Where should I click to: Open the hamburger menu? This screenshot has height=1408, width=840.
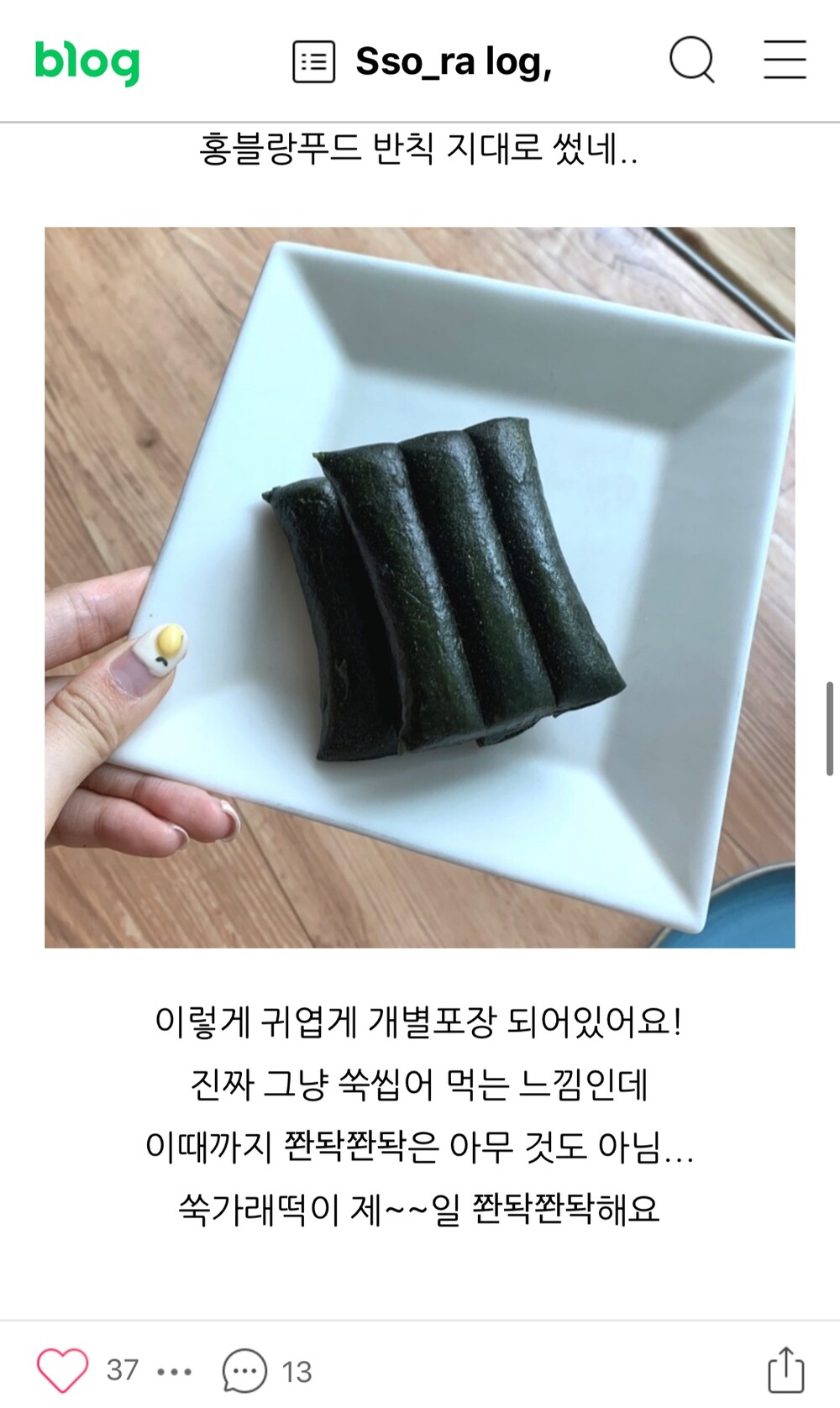tap(785, 60)
